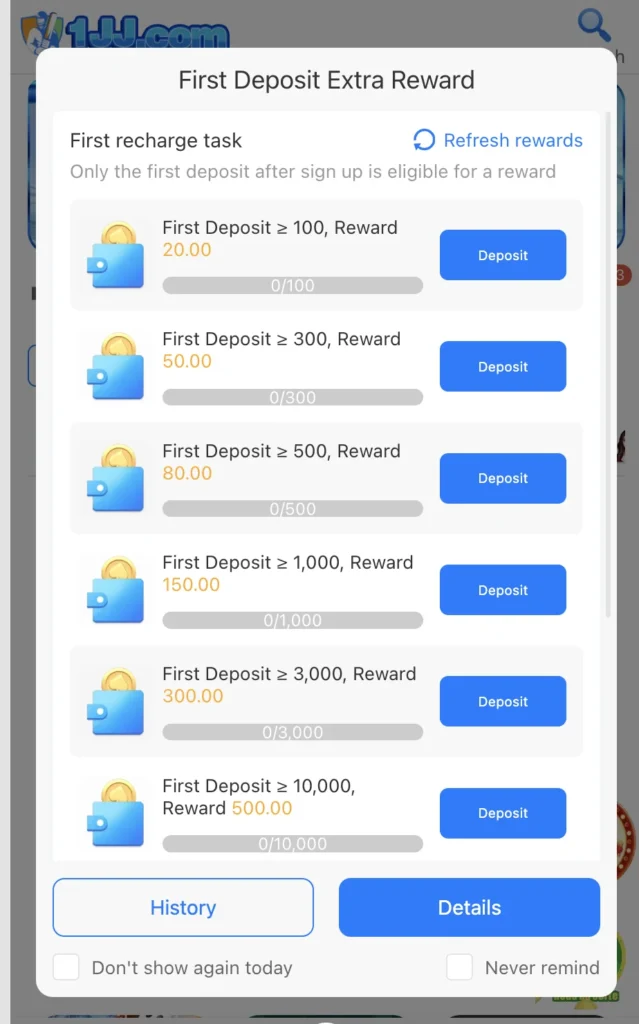639x1024 pixels.
Task: Open the search magnifier icon
Action: coord(595,24)
